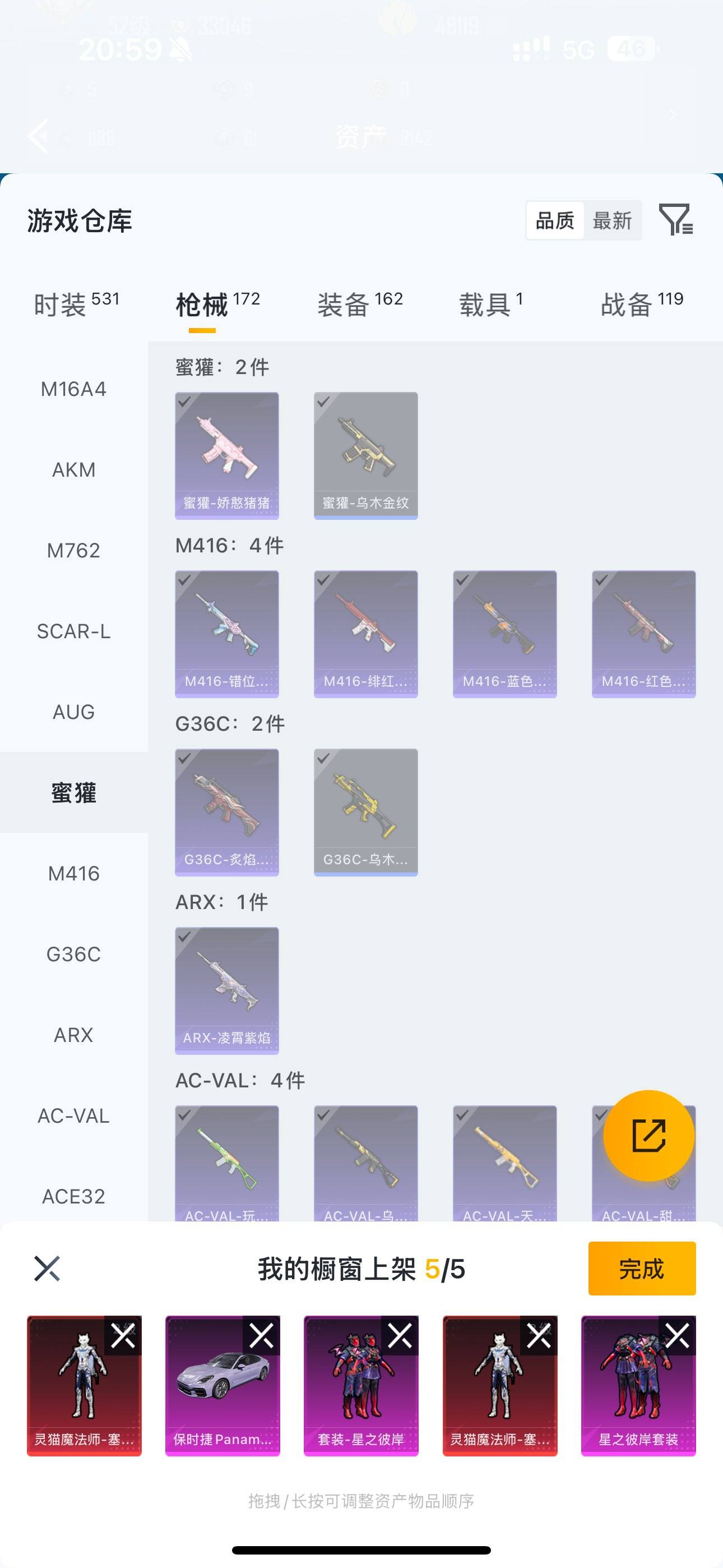Switch to the 时装 tab
The height and width of the screenshot is (1568, 723).
pyautogui.click(x=76, y=305)
